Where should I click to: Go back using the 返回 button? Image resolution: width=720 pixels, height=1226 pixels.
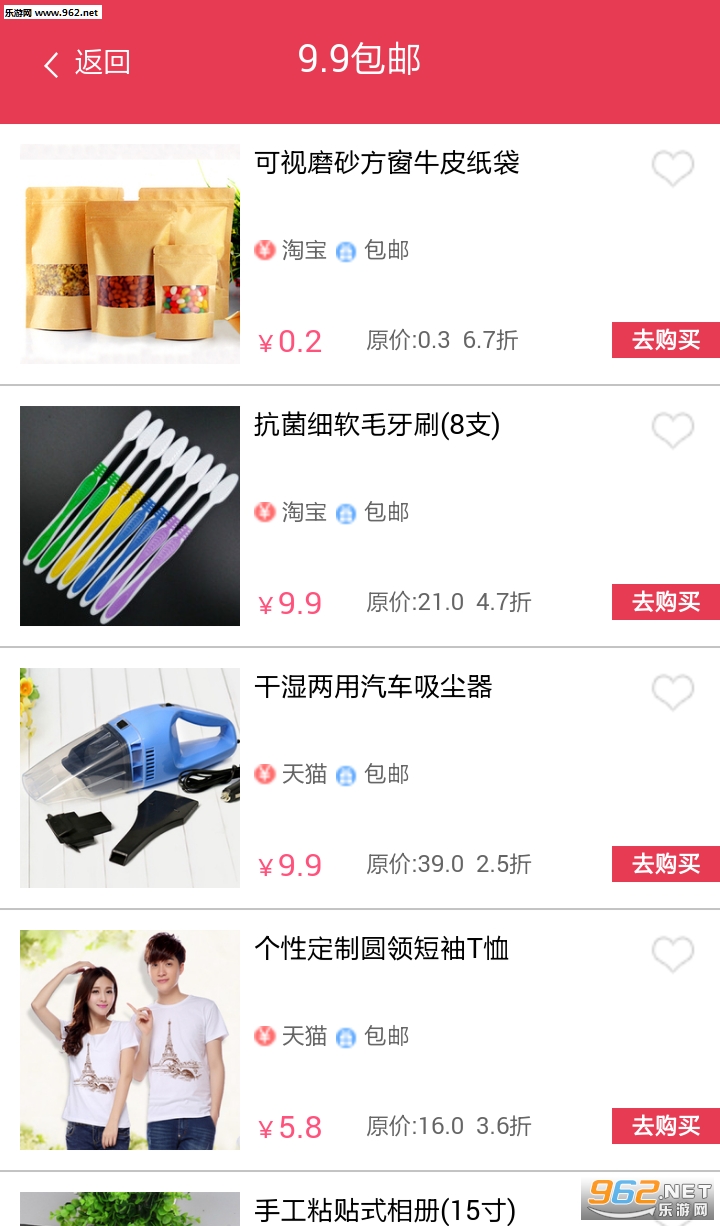[x=87, y=63]
